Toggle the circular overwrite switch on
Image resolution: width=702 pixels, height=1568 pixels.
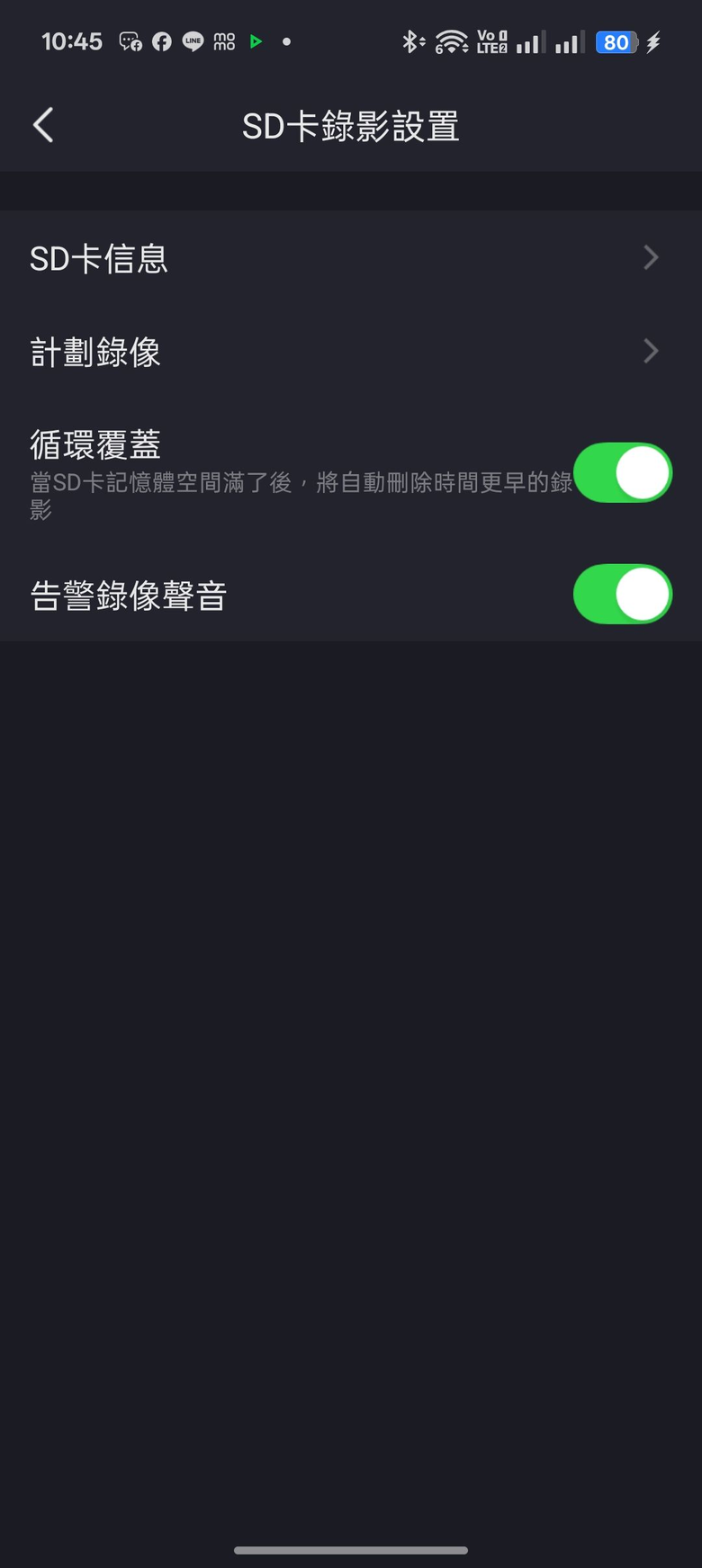(622, 471)
